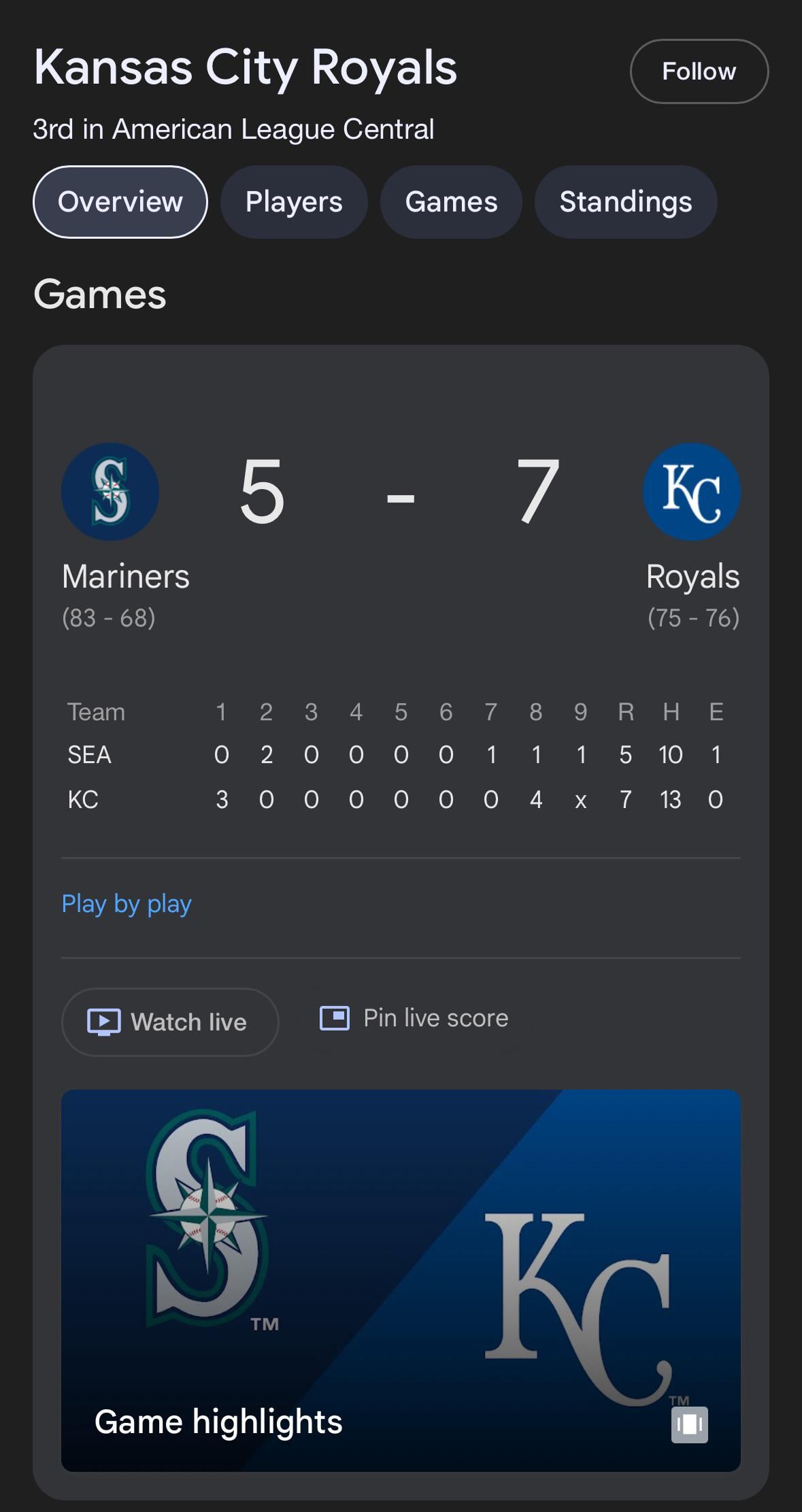802x1512 pixels.
Task: Open the Game highlights video card
Action: tap(401, 1280)
